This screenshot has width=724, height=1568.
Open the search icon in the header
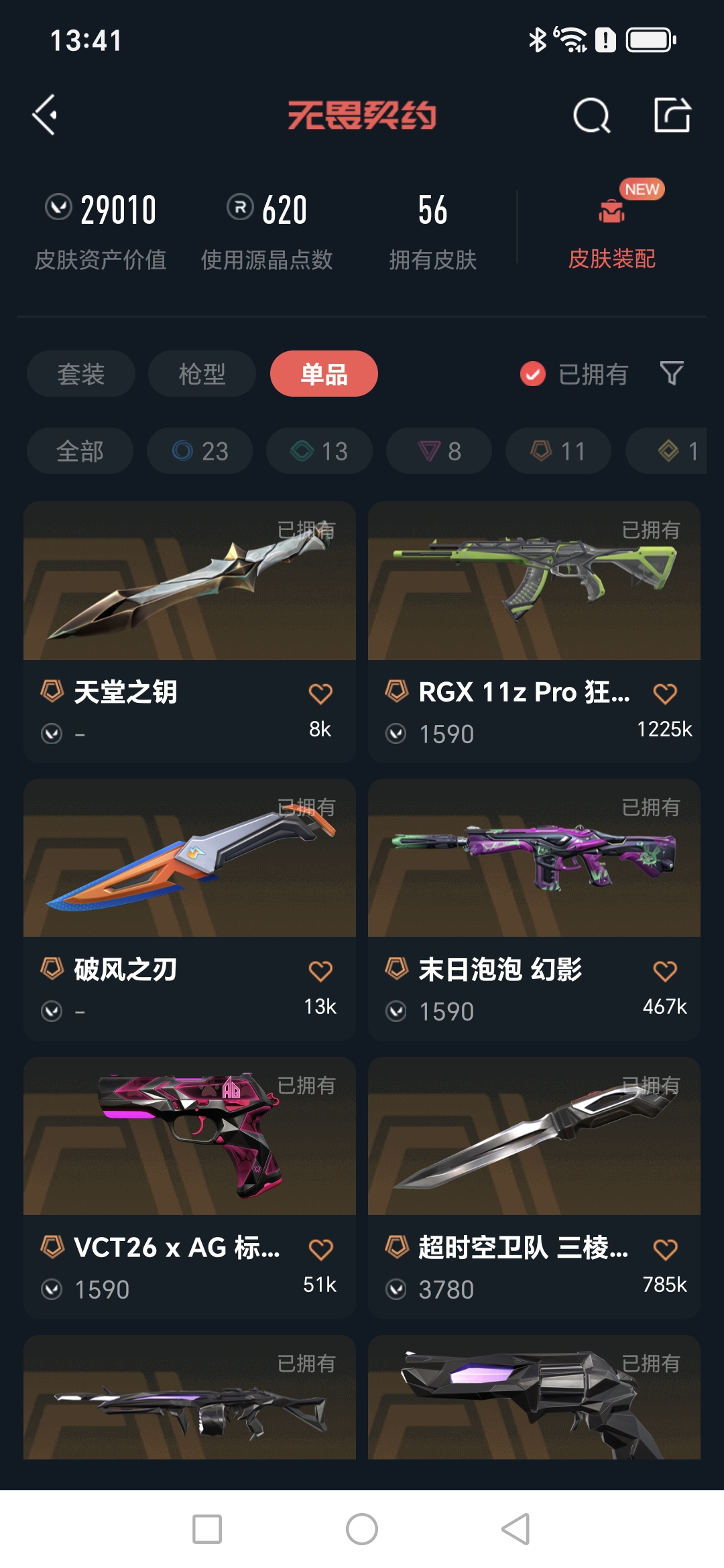[x=591, y=115]
